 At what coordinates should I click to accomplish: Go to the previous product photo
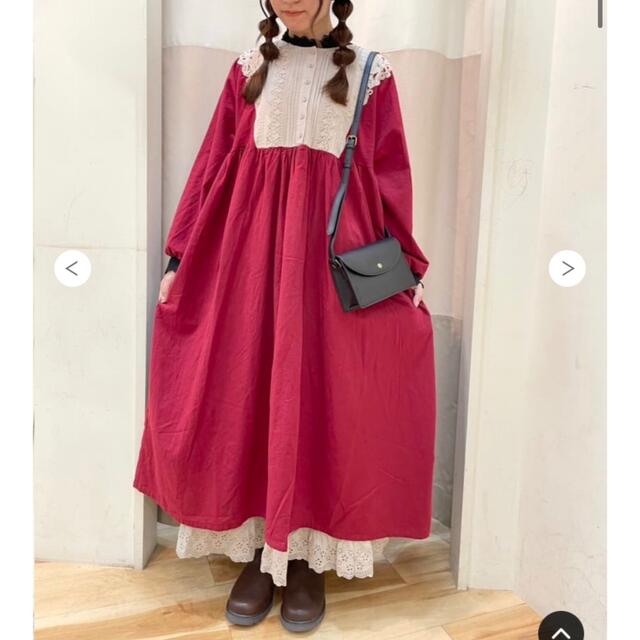(x=72, y=268)
